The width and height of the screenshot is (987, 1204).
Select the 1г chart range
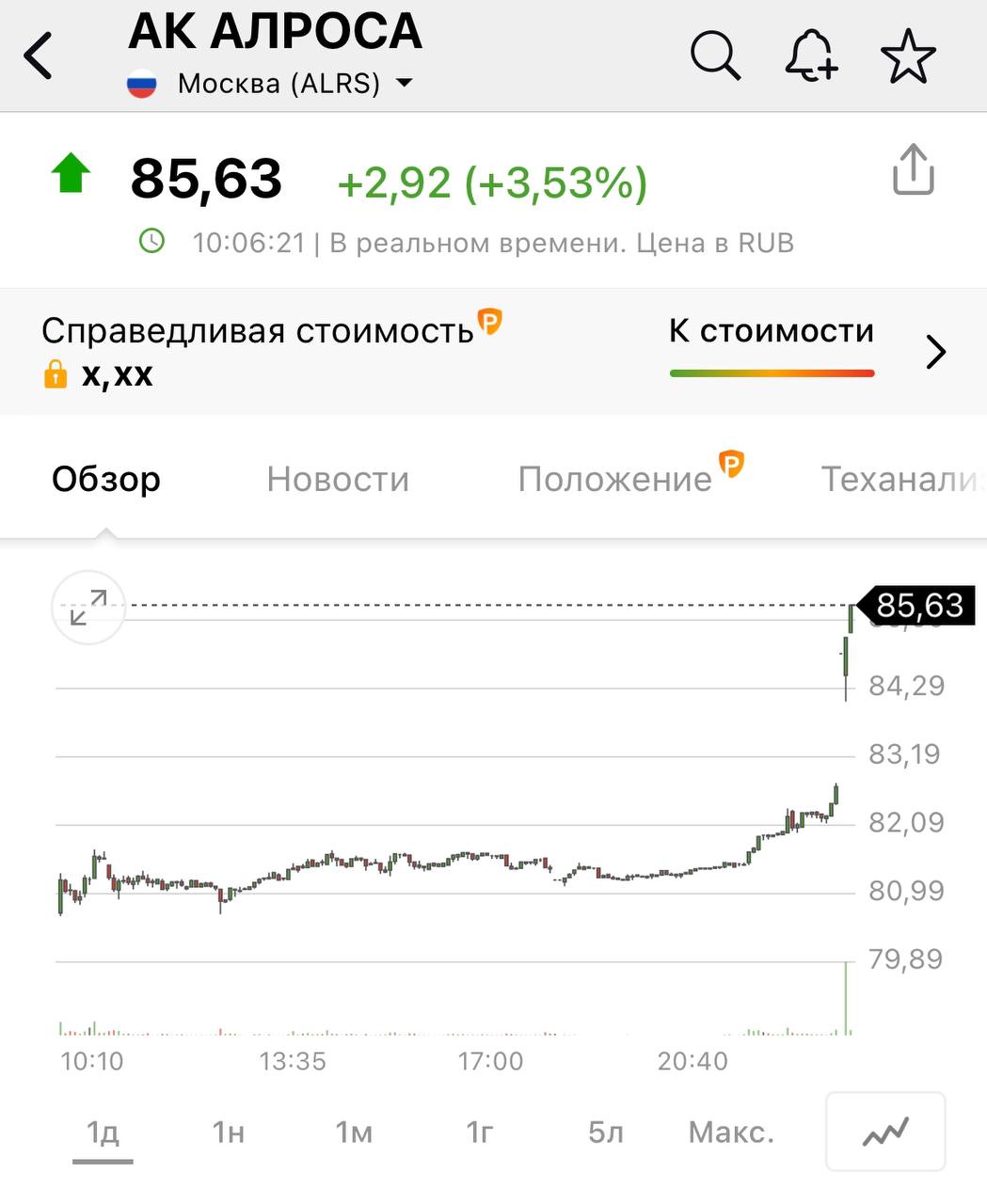[480, 1133]
